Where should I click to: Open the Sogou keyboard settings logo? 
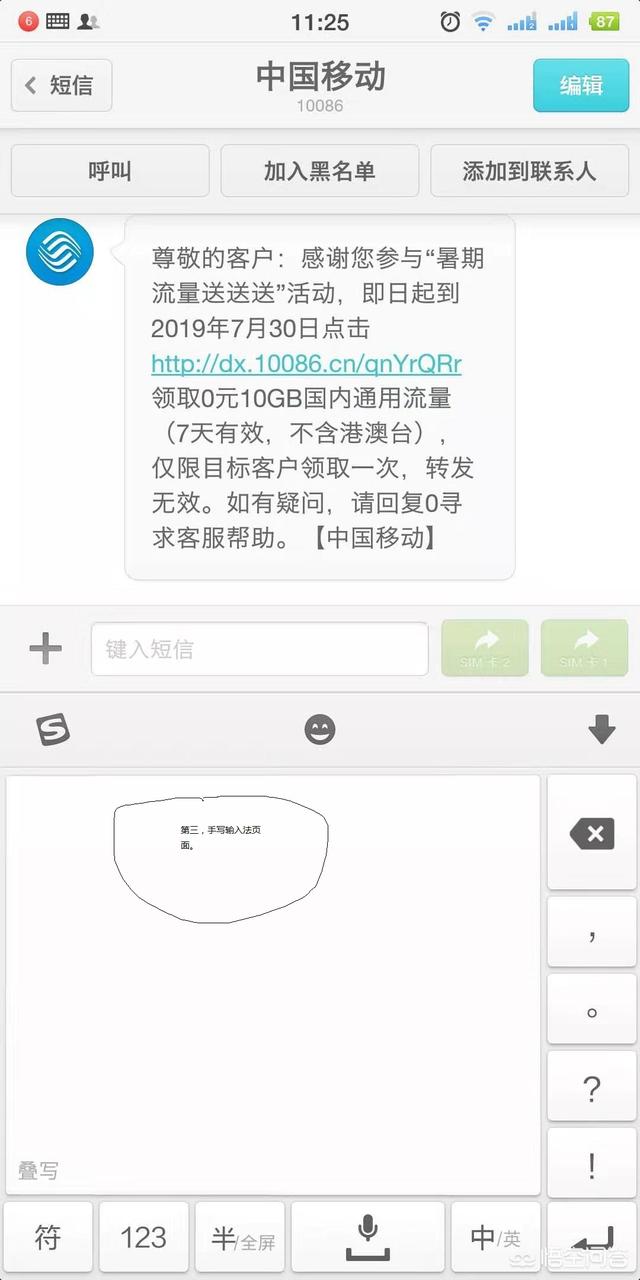coord(53,731)
